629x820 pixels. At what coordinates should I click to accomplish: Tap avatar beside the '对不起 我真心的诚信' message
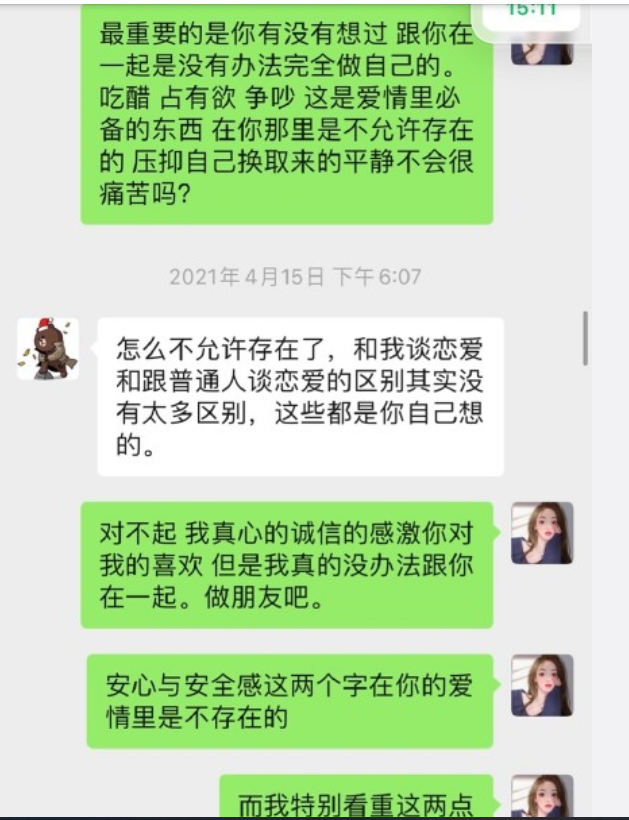click(542, 533)
